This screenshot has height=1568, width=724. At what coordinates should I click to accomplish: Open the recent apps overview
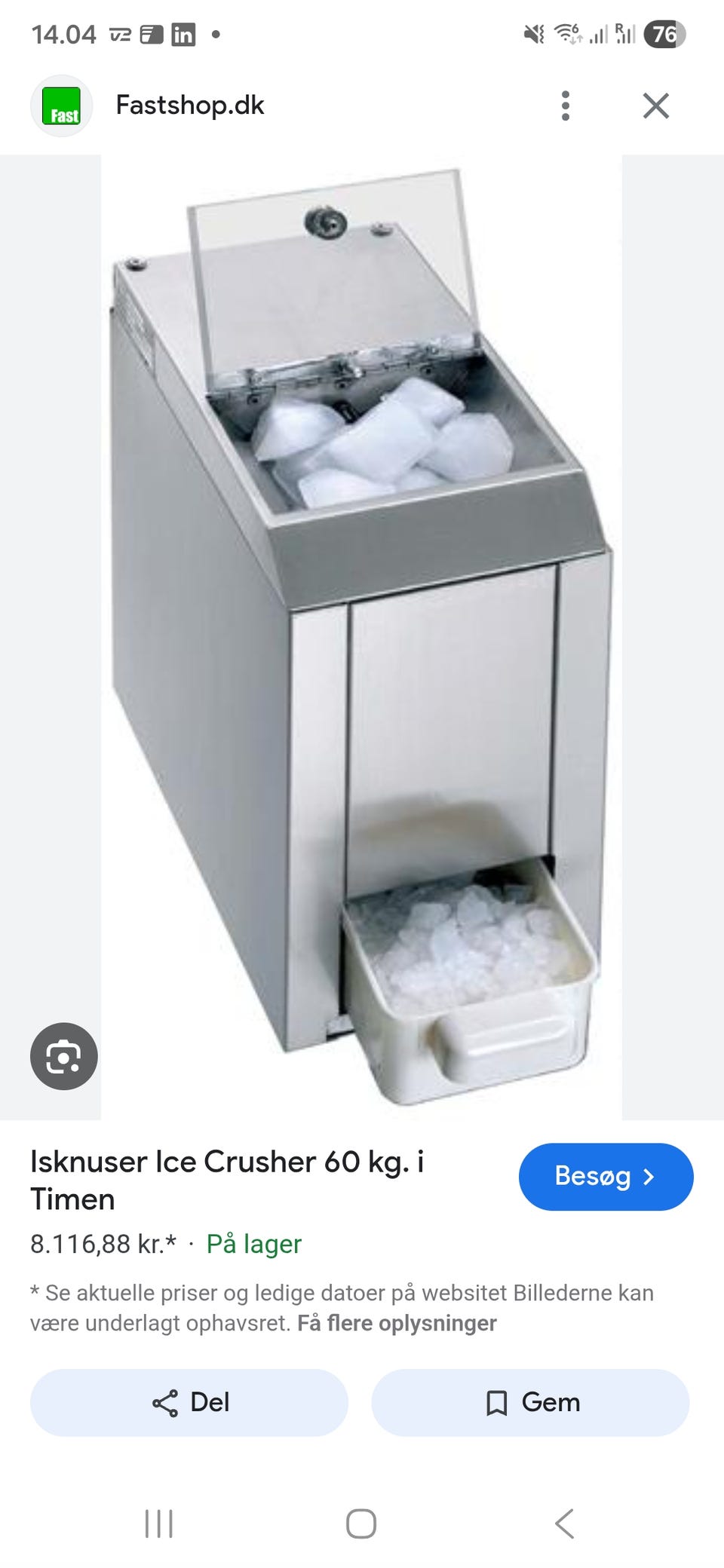tap(159, 1524)
